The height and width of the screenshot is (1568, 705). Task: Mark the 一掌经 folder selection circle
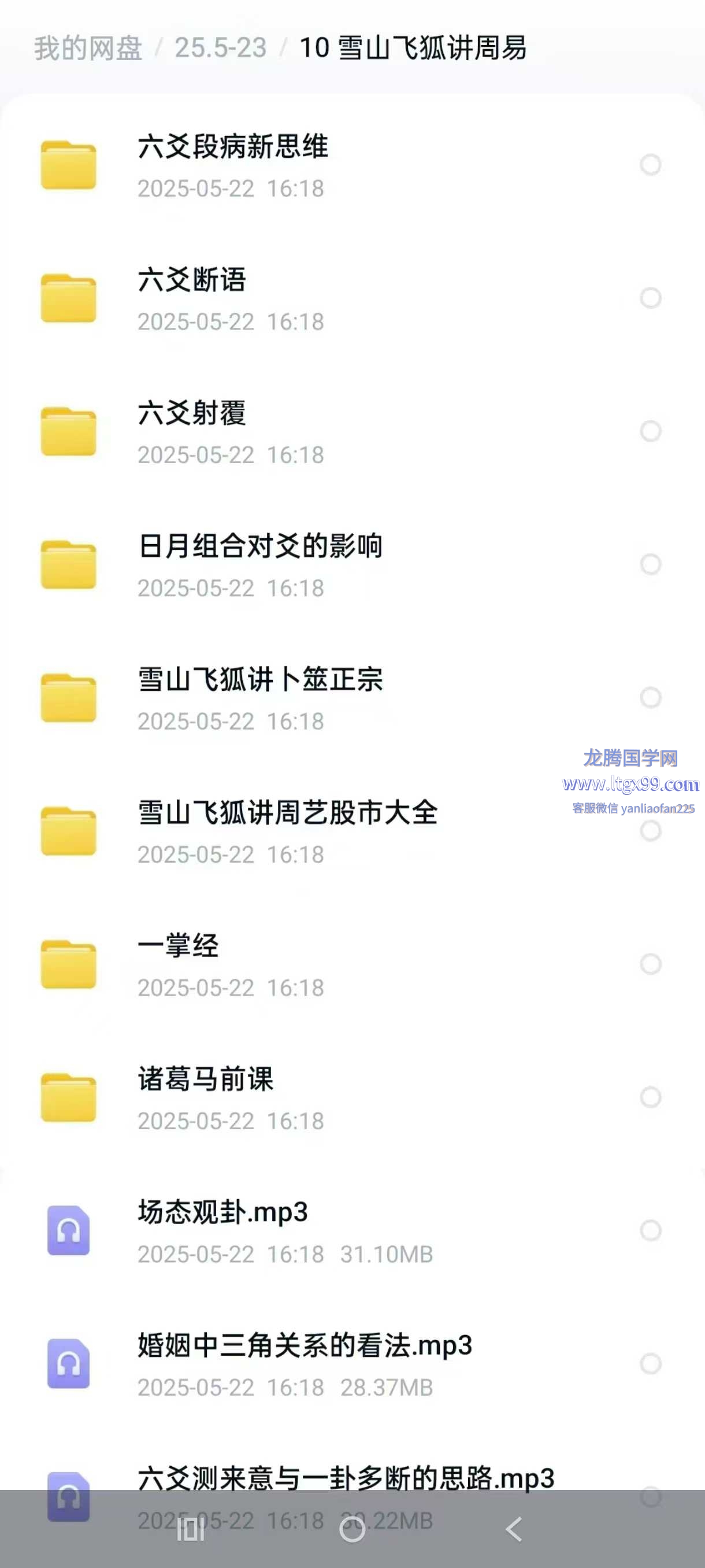[650, 964]
